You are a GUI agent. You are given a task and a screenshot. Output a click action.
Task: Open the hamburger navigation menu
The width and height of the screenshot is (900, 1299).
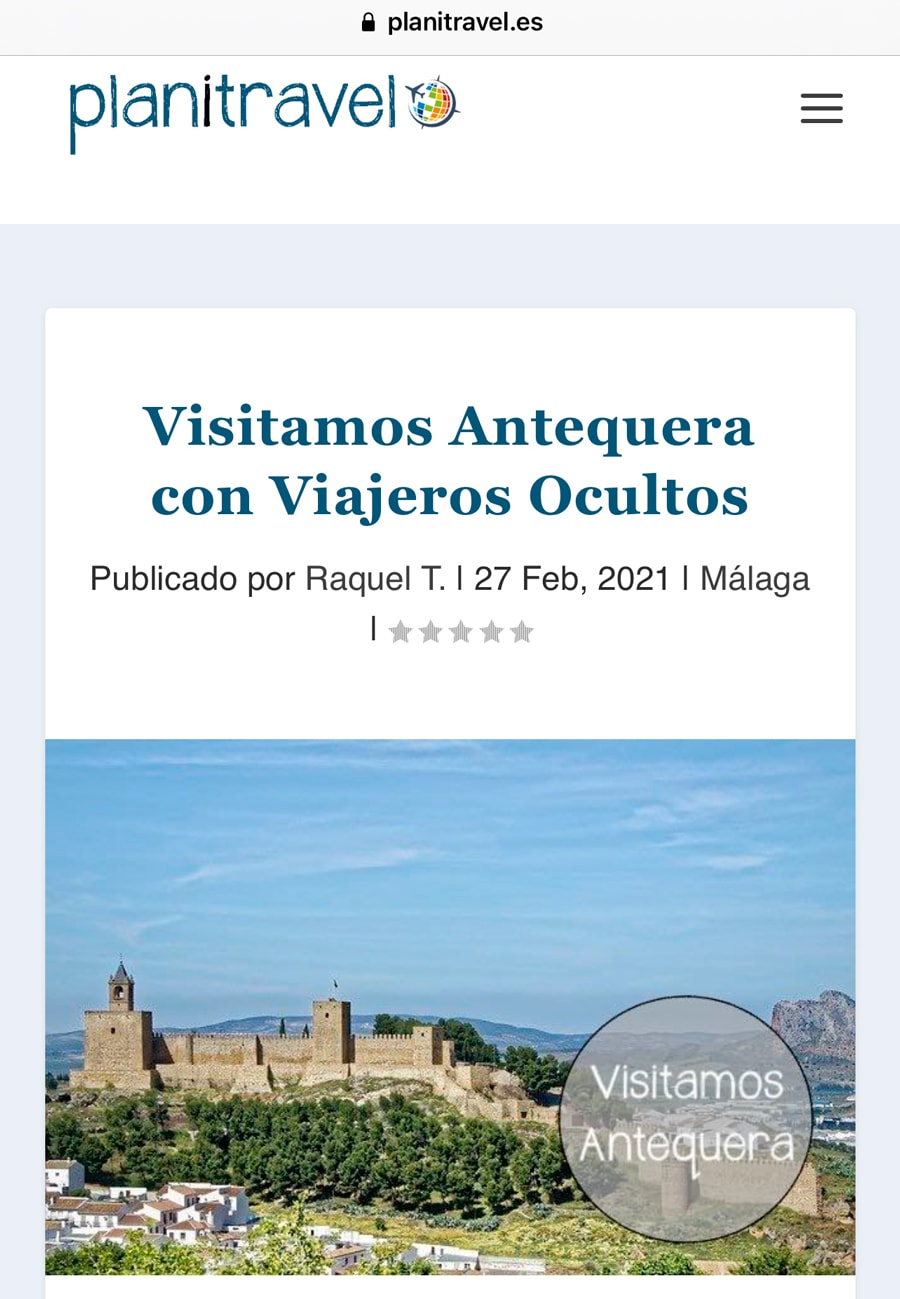[x=821, y=108]
